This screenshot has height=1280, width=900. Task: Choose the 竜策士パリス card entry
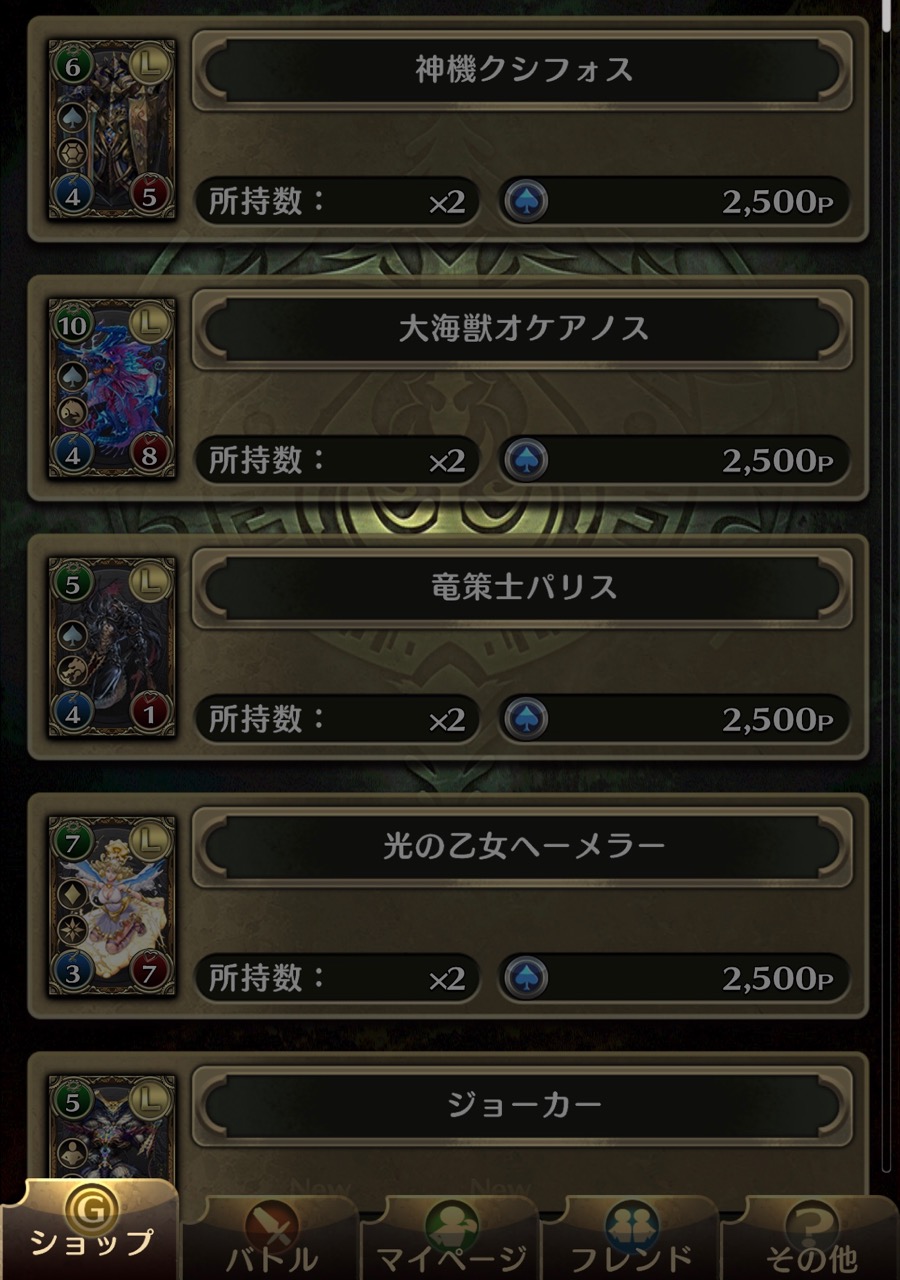(x=523, y=588)
